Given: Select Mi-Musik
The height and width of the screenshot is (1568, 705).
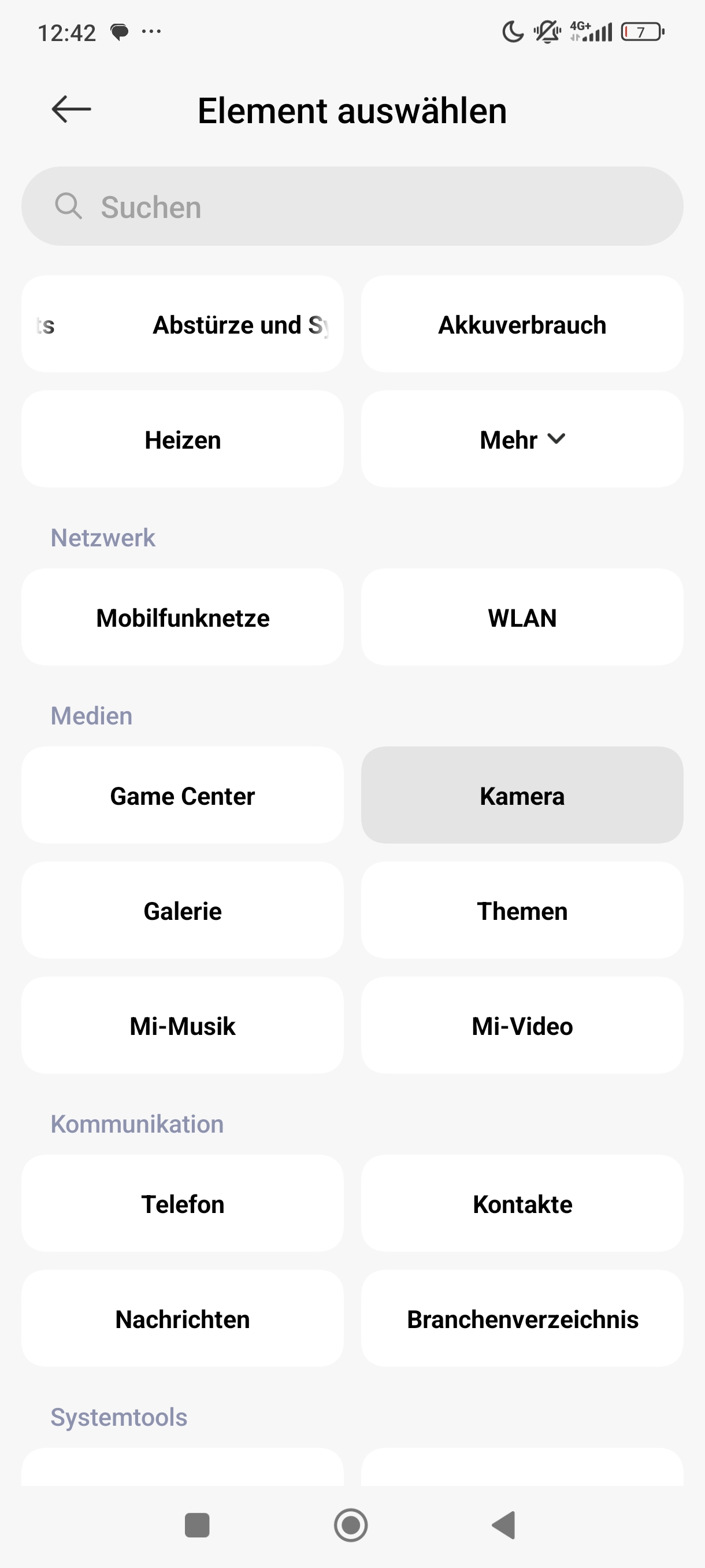Looking at the screenshot, I should (x=183, y=1025).
